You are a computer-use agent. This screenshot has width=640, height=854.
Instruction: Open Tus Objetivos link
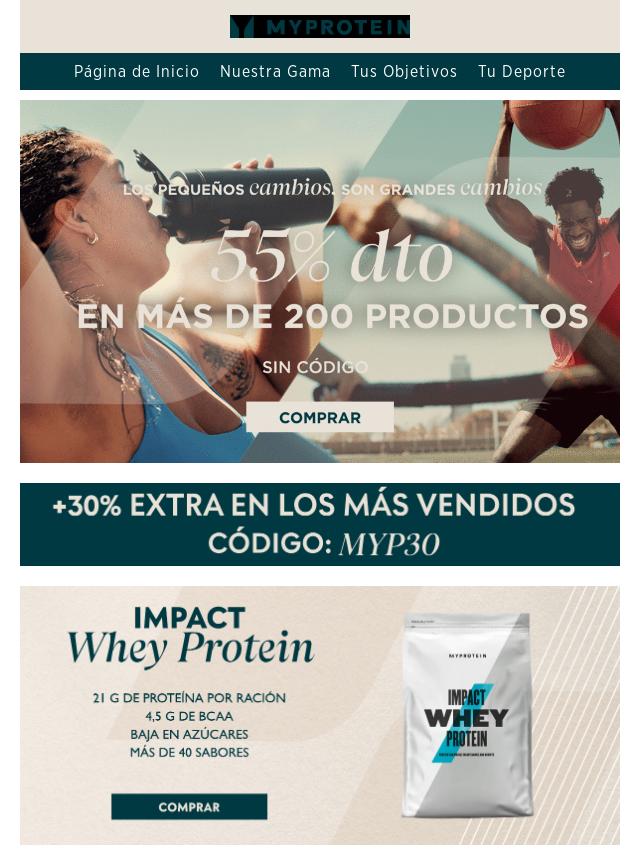(404, 72)
